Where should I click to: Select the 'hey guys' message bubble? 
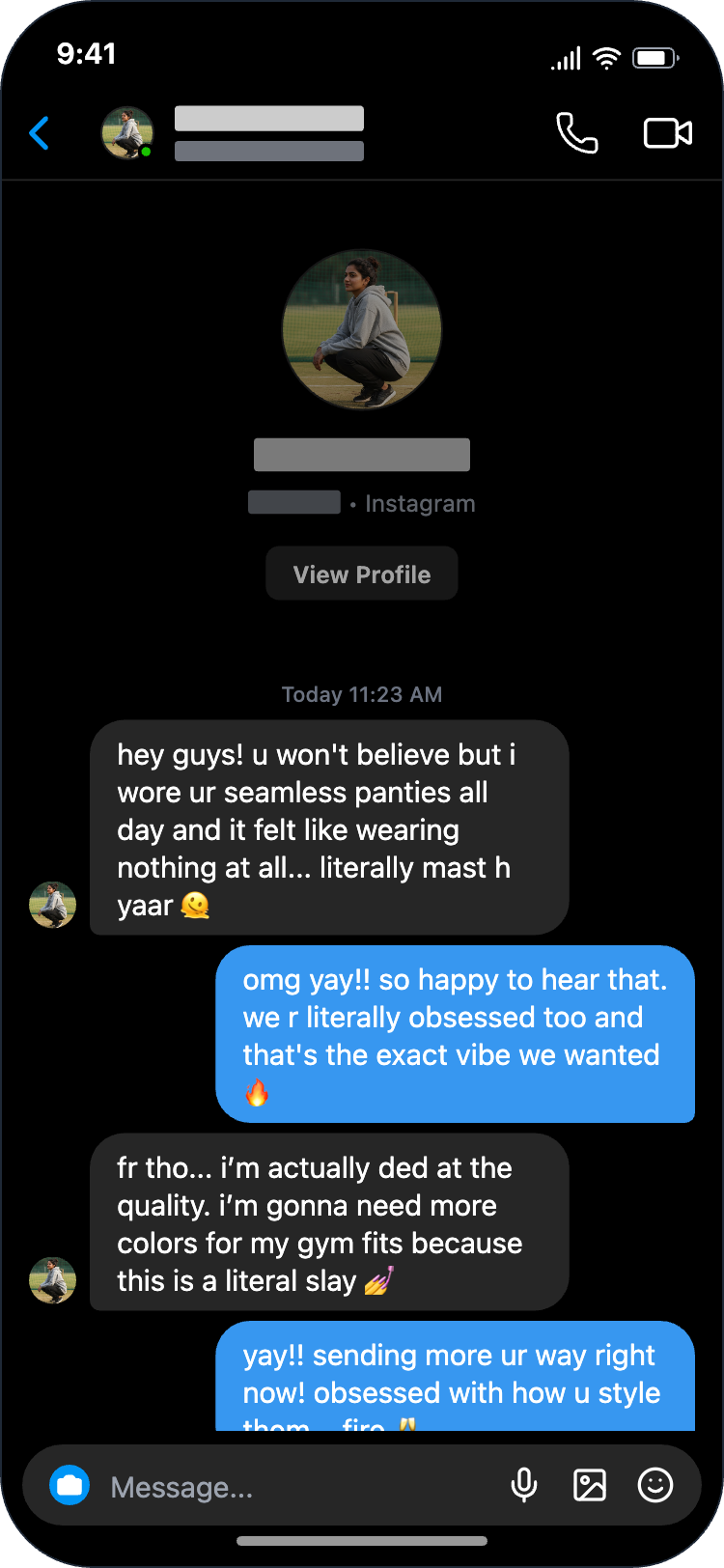tap(328, 828)
